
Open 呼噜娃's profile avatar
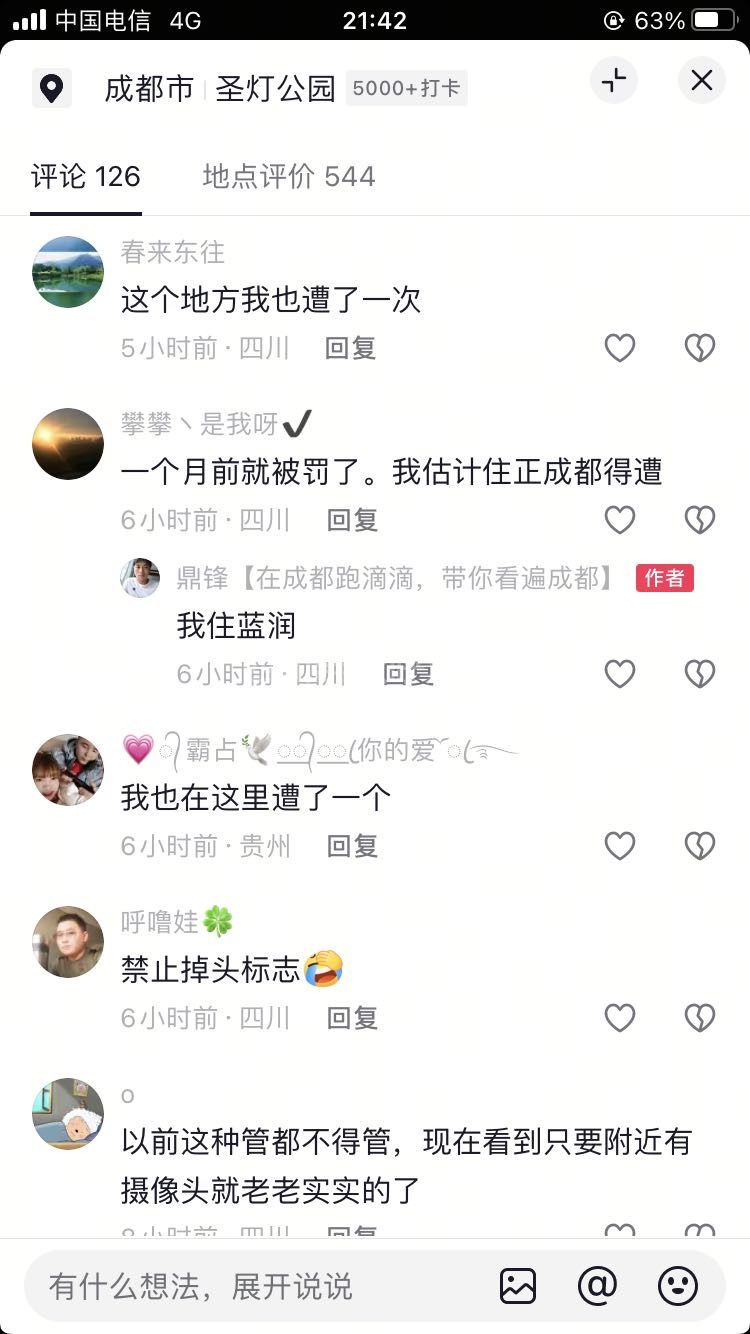[68, 942]
